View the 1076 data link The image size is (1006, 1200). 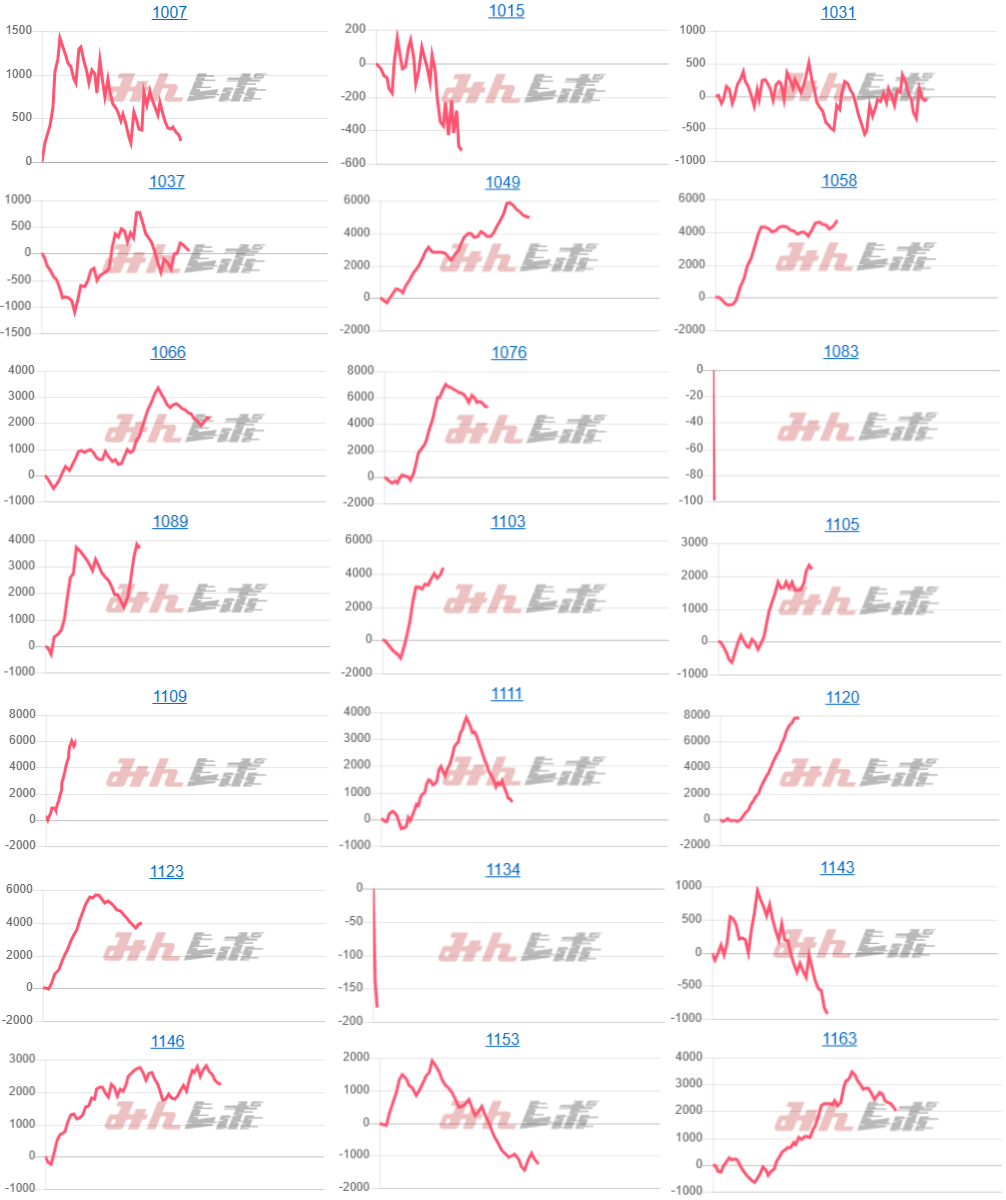click(x=509, y=353)
